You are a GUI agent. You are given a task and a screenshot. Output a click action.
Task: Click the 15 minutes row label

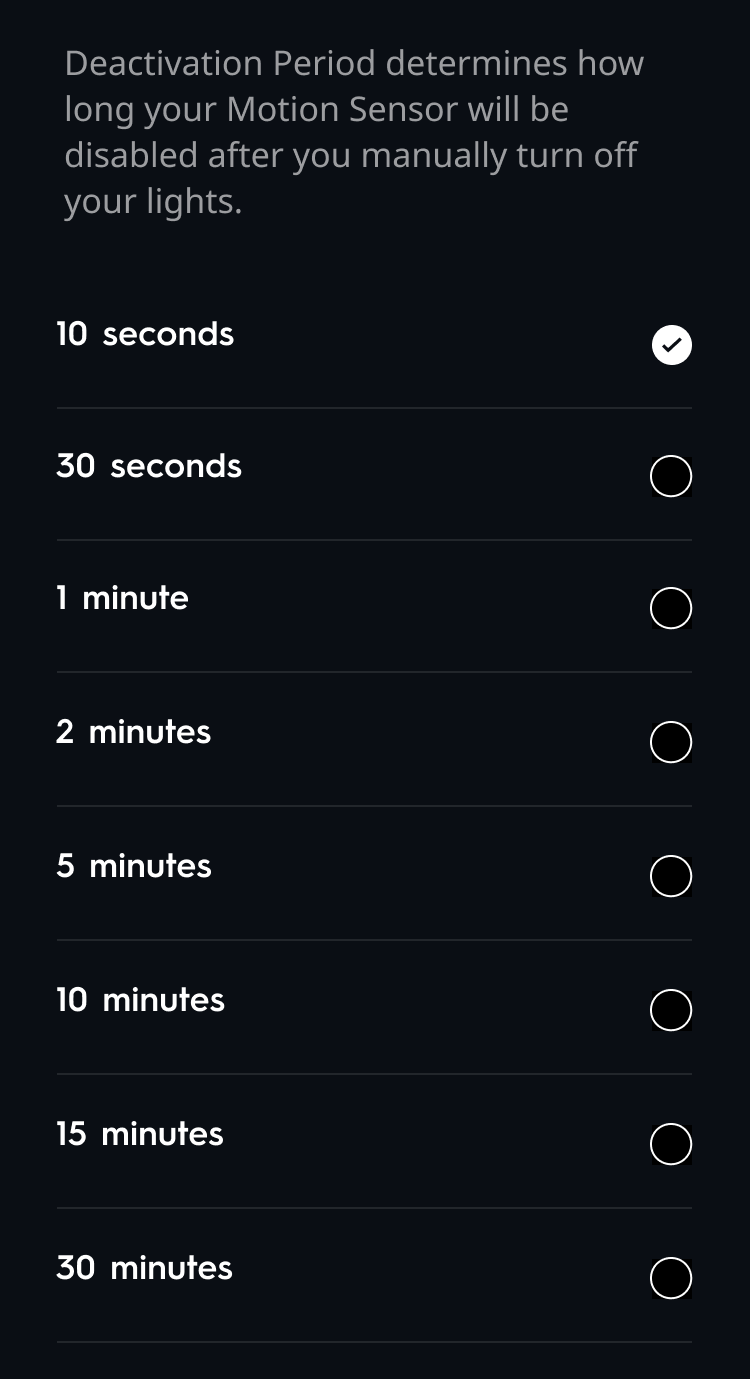click(139, 1133)
